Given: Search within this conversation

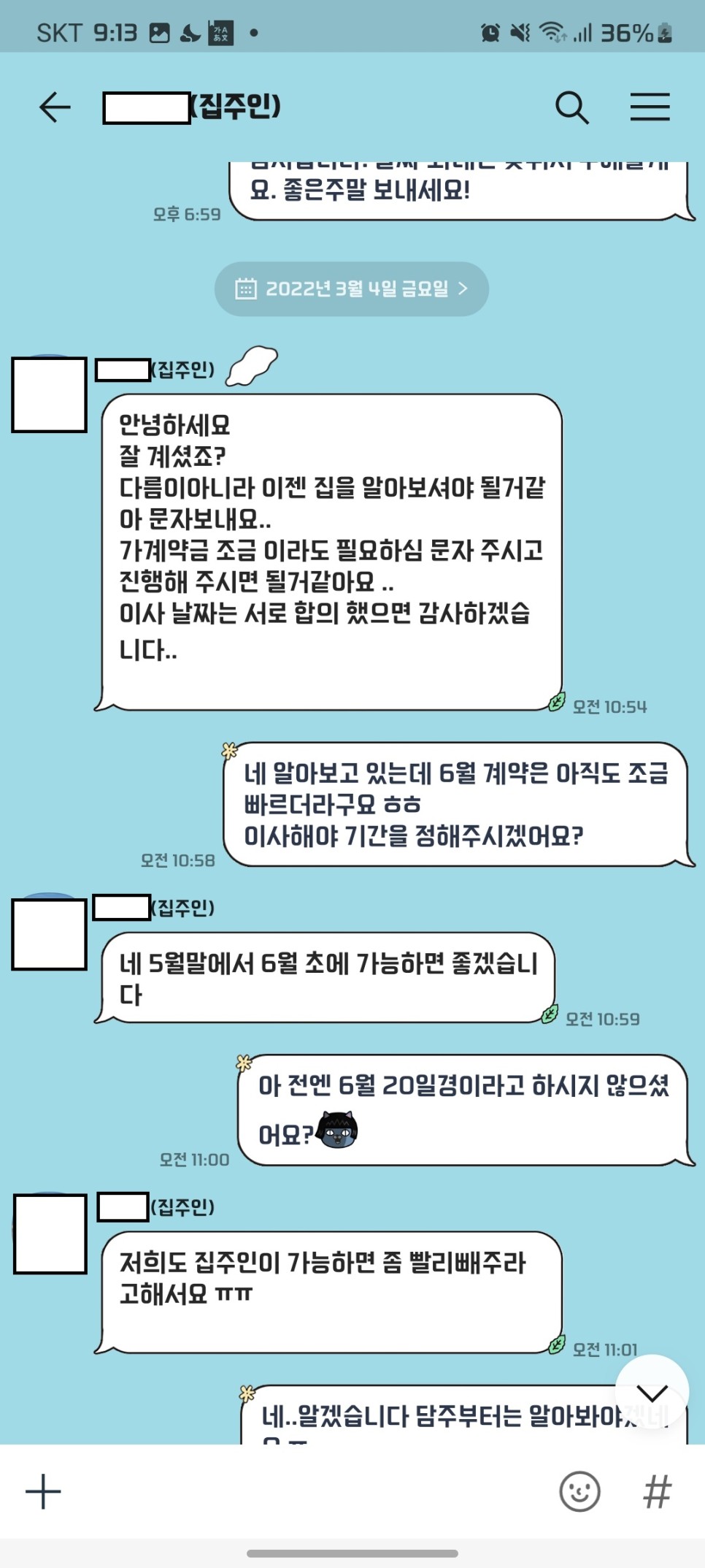Looking at the screenshot, I should click(x=571, y=107).
